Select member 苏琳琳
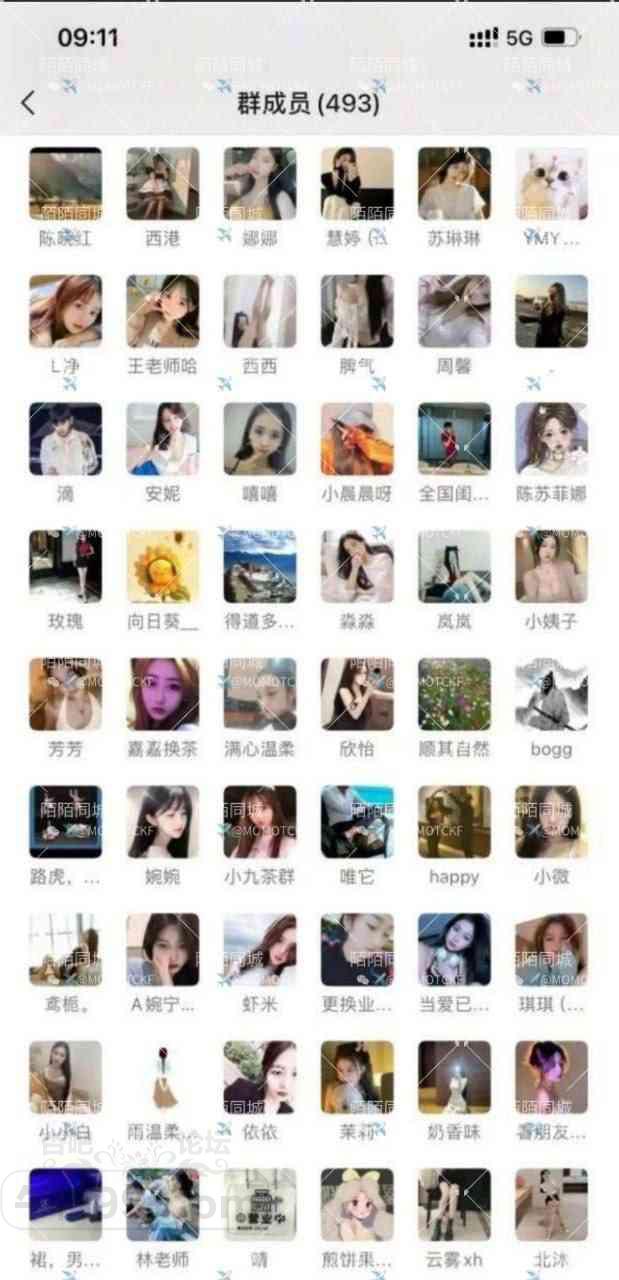The height and width of the screenshot is (1280, 619). (x=454, y=184)
